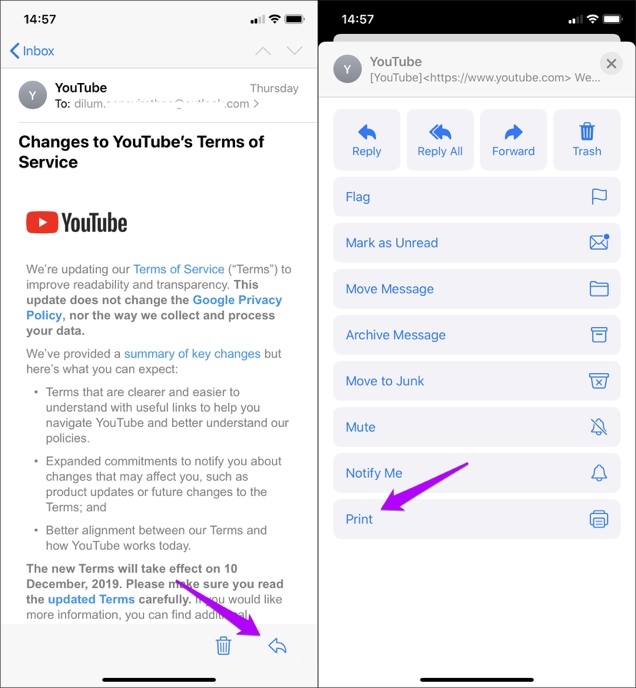
Task: Open the summary of key changes link
Action: coord(192,354)
